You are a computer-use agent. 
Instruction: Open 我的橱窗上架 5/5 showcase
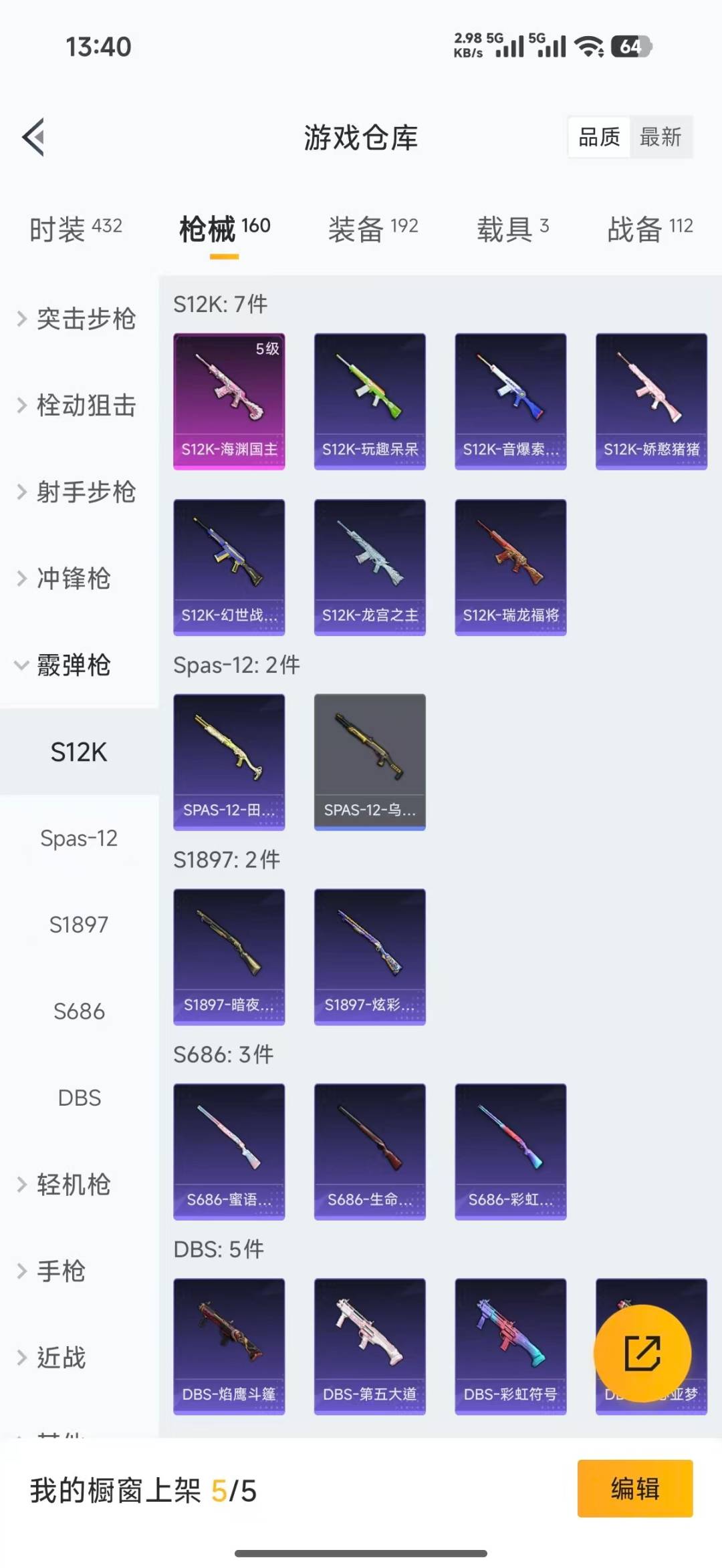point(144,1491)
